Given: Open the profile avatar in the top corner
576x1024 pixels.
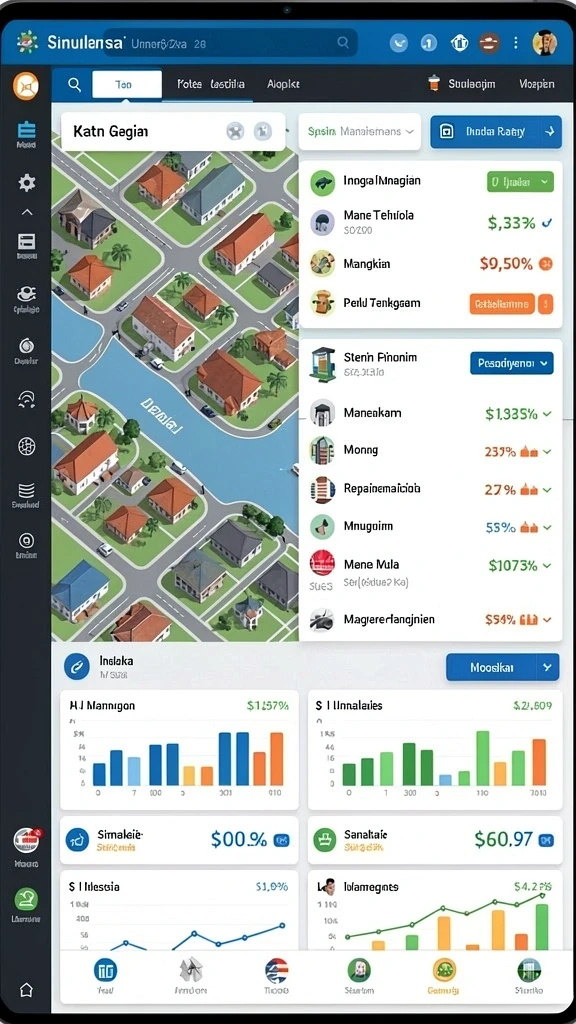Looking at the screenshot, I should 544,43.
